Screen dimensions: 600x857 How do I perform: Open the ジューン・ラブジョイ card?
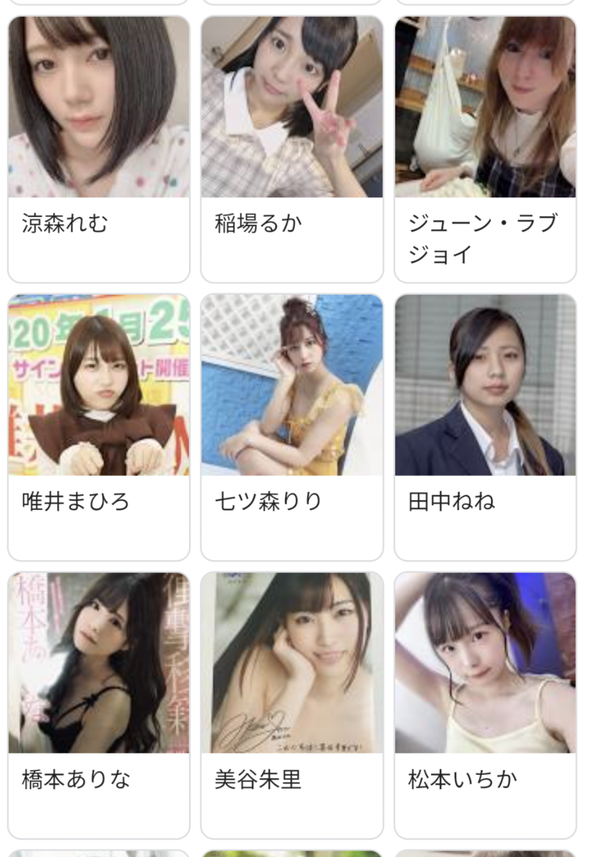tap(485, 150)
